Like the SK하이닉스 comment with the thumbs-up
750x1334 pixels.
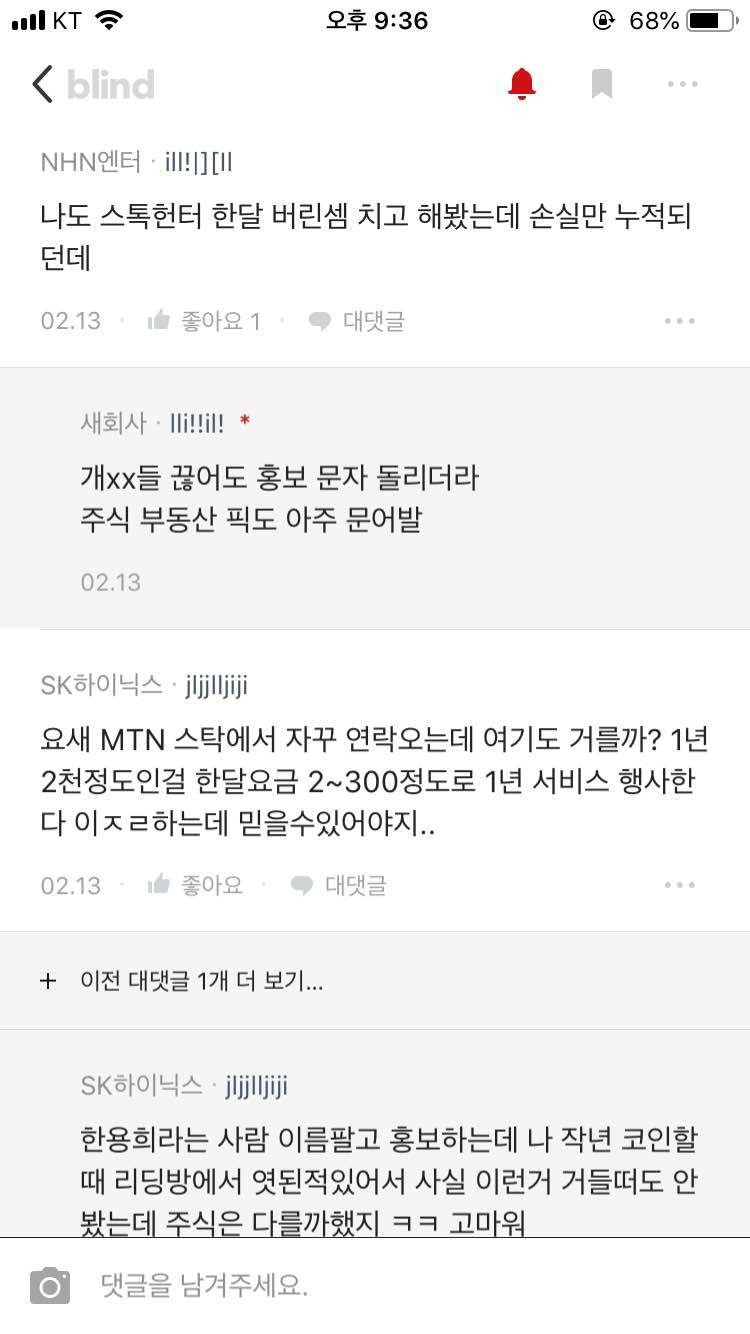click(x=160, y=884)
